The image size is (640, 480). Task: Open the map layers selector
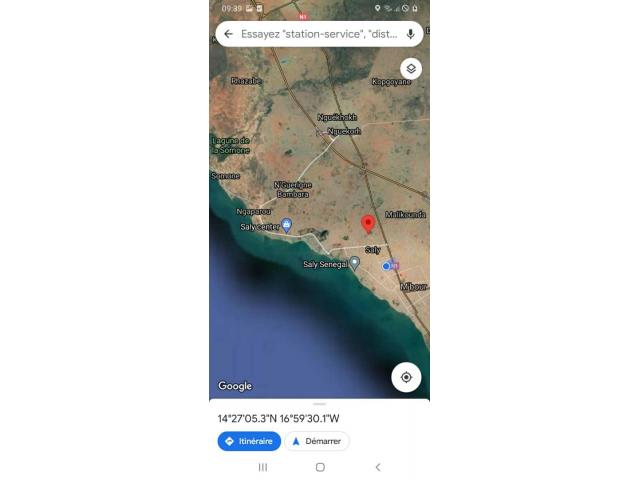(x=410, y=69)
